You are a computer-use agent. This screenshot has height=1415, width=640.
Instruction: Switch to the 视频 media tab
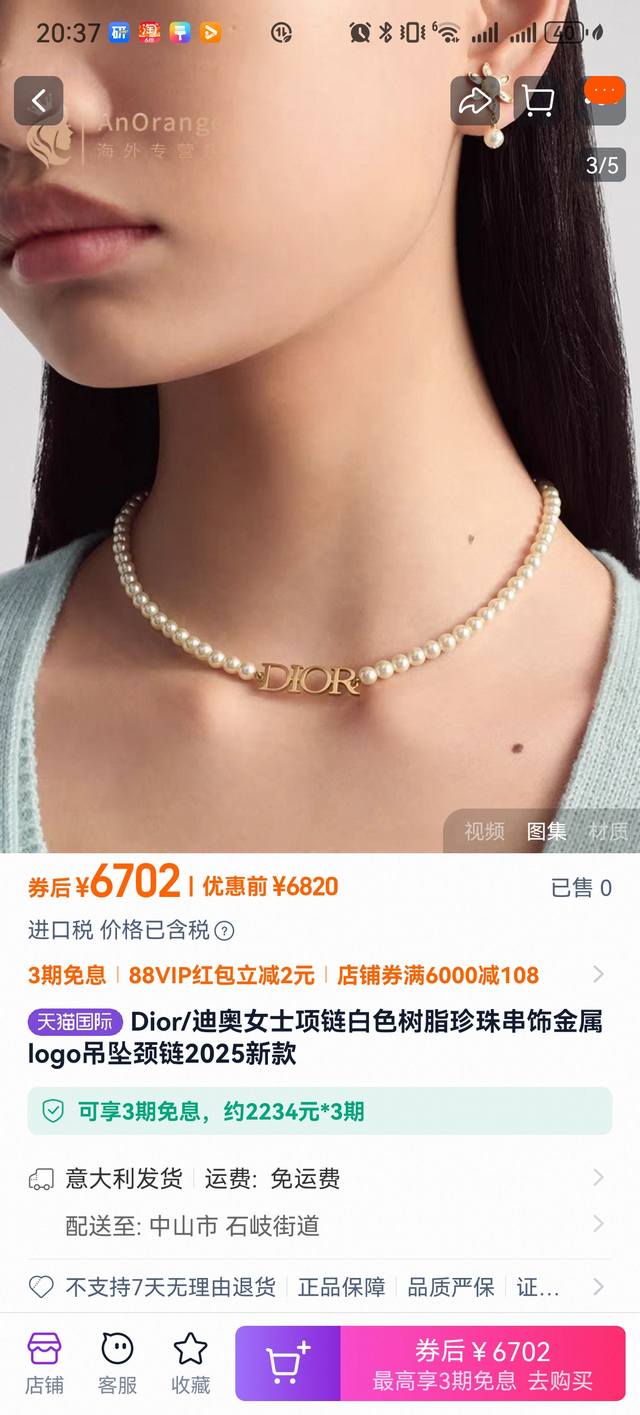coord(484,831)
